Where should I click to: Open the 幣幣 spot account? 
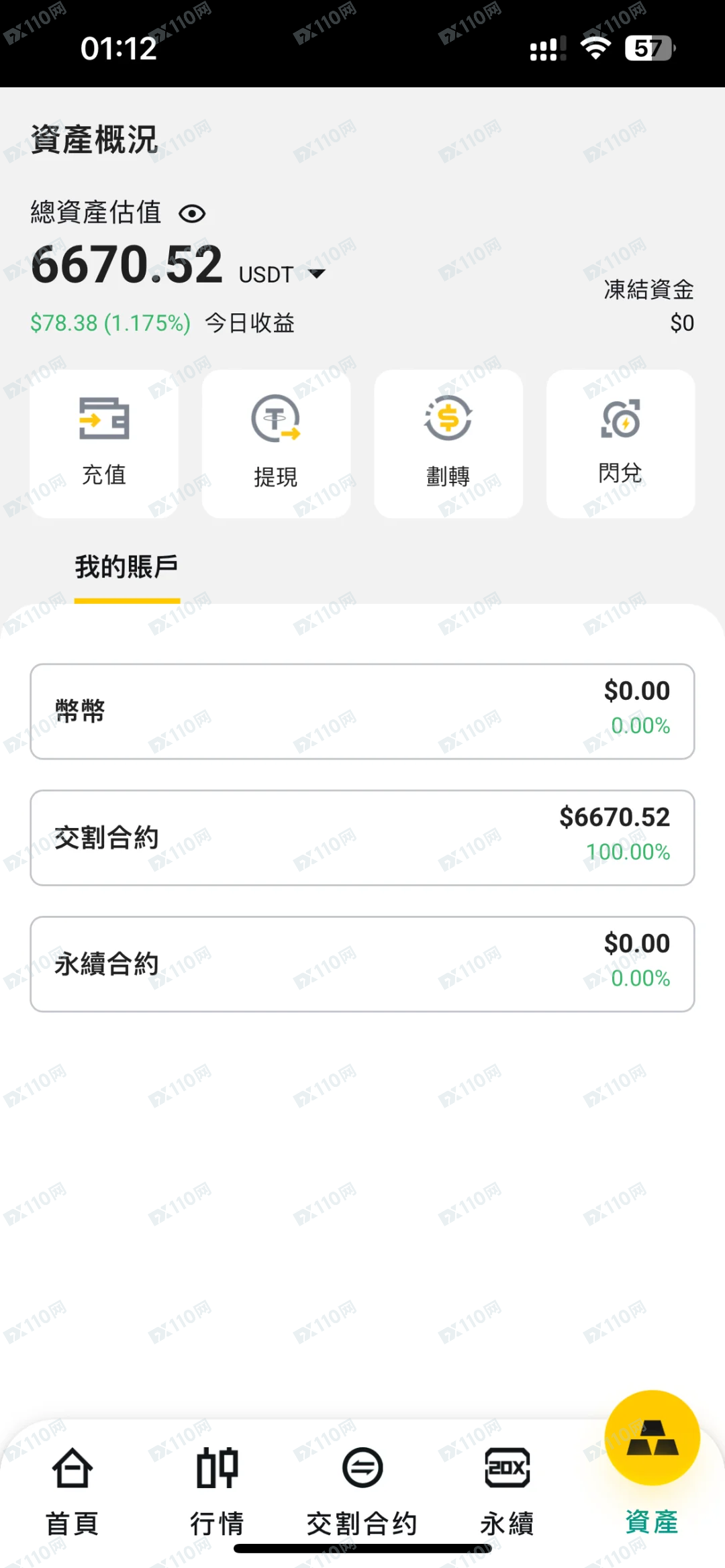click(362, 711)
